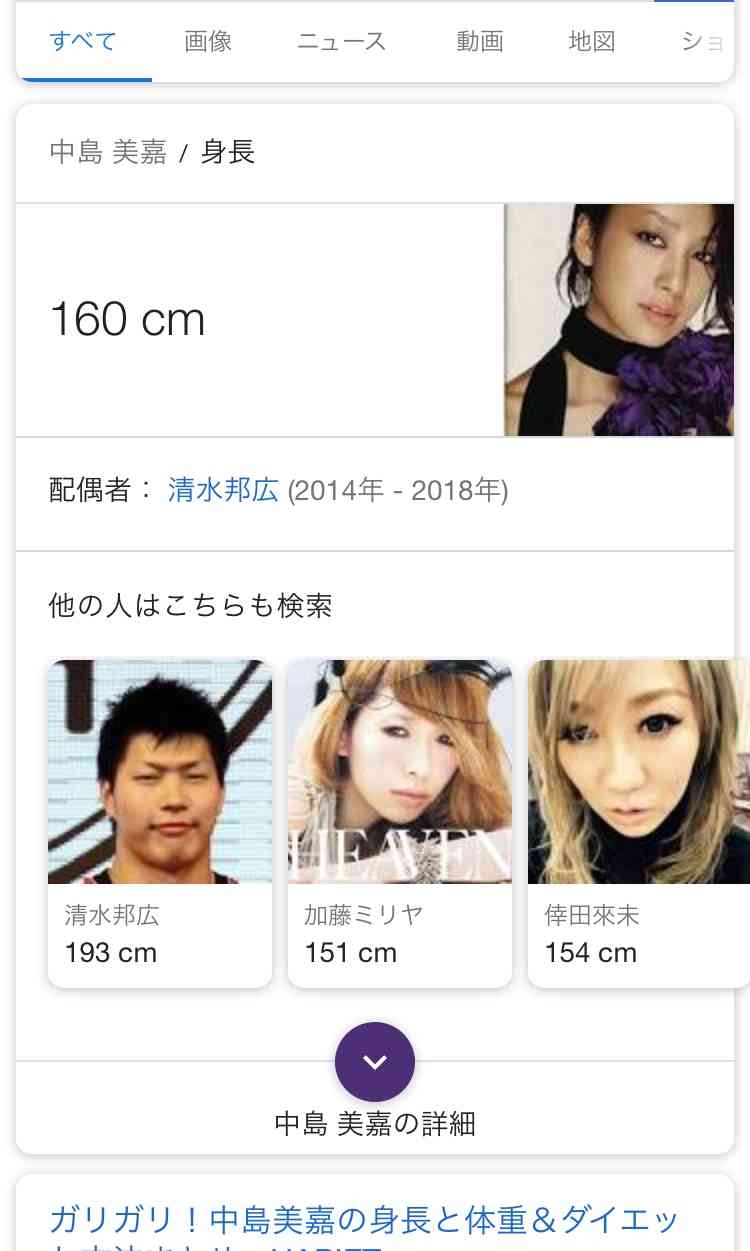Click 151 cm under 加藤ミリヤ
This screenshot has width=750, height=1251.
[350, 953]
